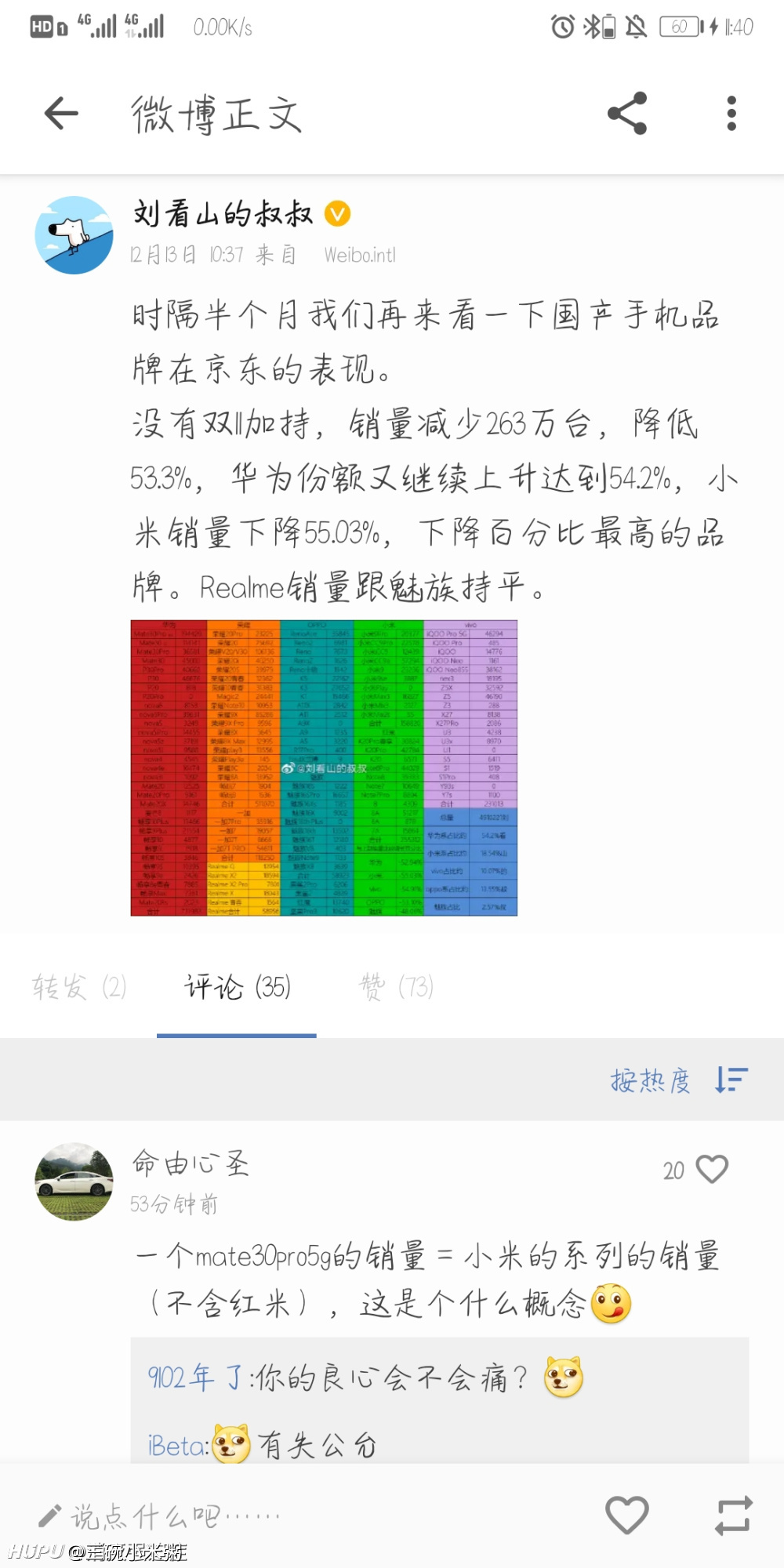Repost using the bottom bar icon
The image size is (784, 1568).
point(734,1515)
